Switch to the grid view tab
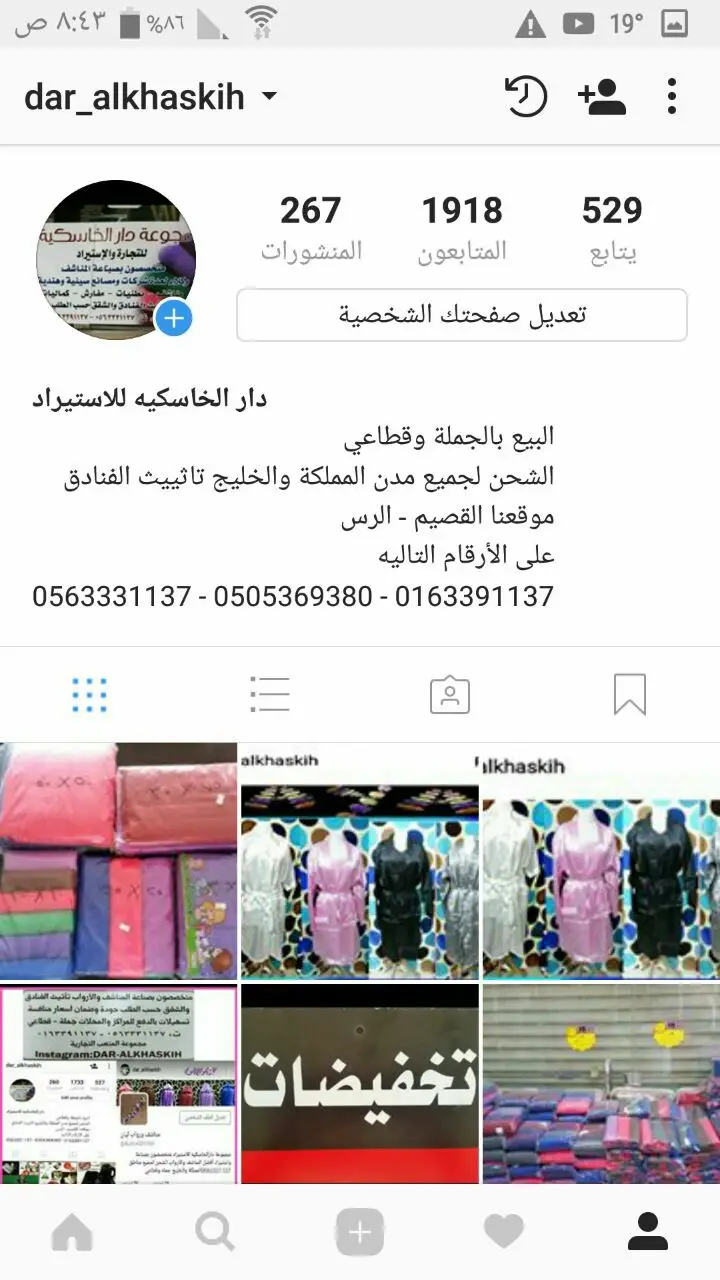This screenshot has width=720, height=1280. click(89, 694)
